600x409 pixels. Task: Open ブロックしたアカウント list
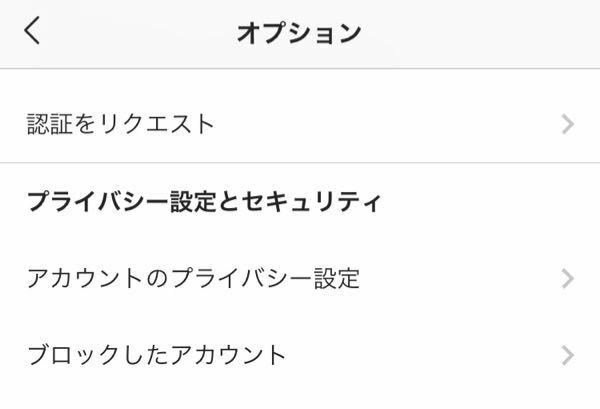coord(300,354)
